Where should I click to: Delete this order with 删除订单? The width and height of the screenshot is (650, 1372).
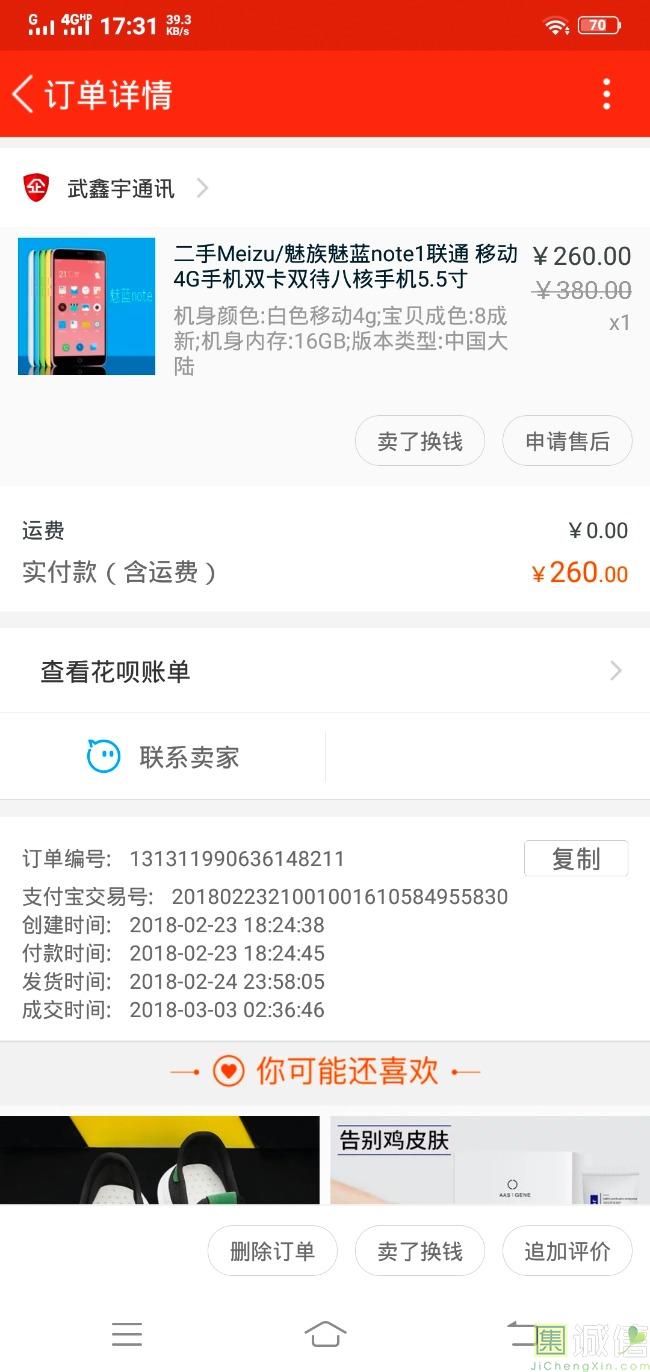tap(272, 1251)
